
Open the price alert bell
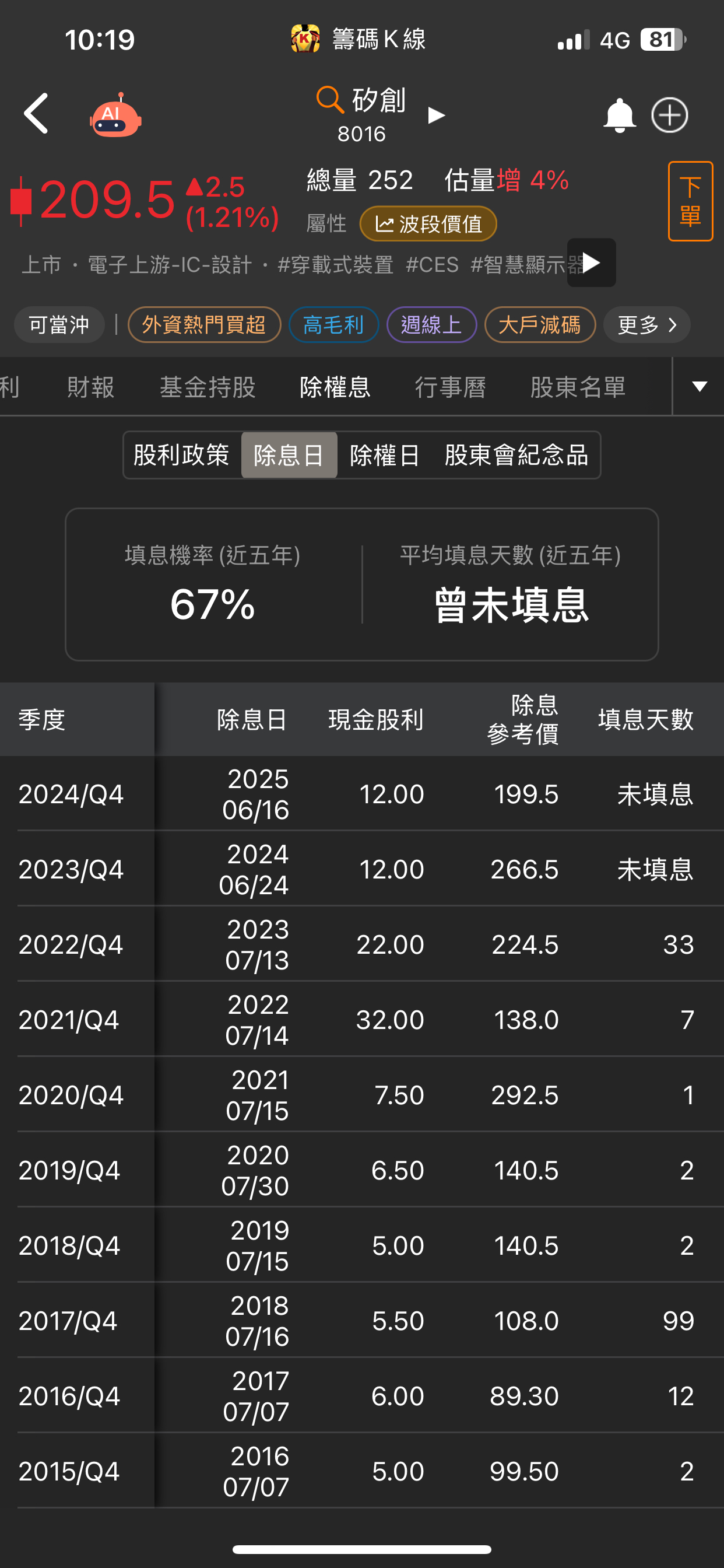point(619,115)
